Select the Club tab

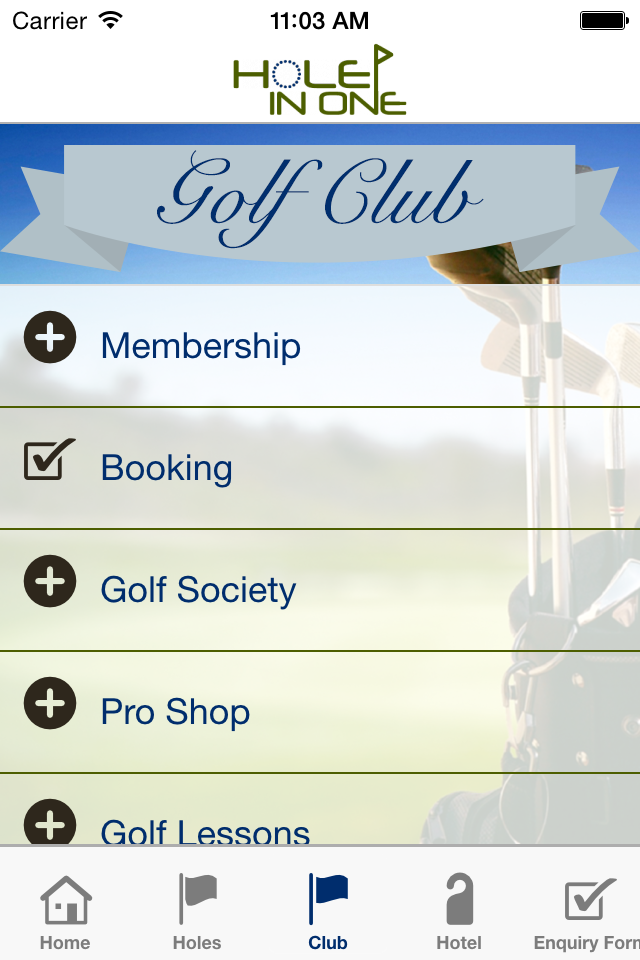point(328,912)
